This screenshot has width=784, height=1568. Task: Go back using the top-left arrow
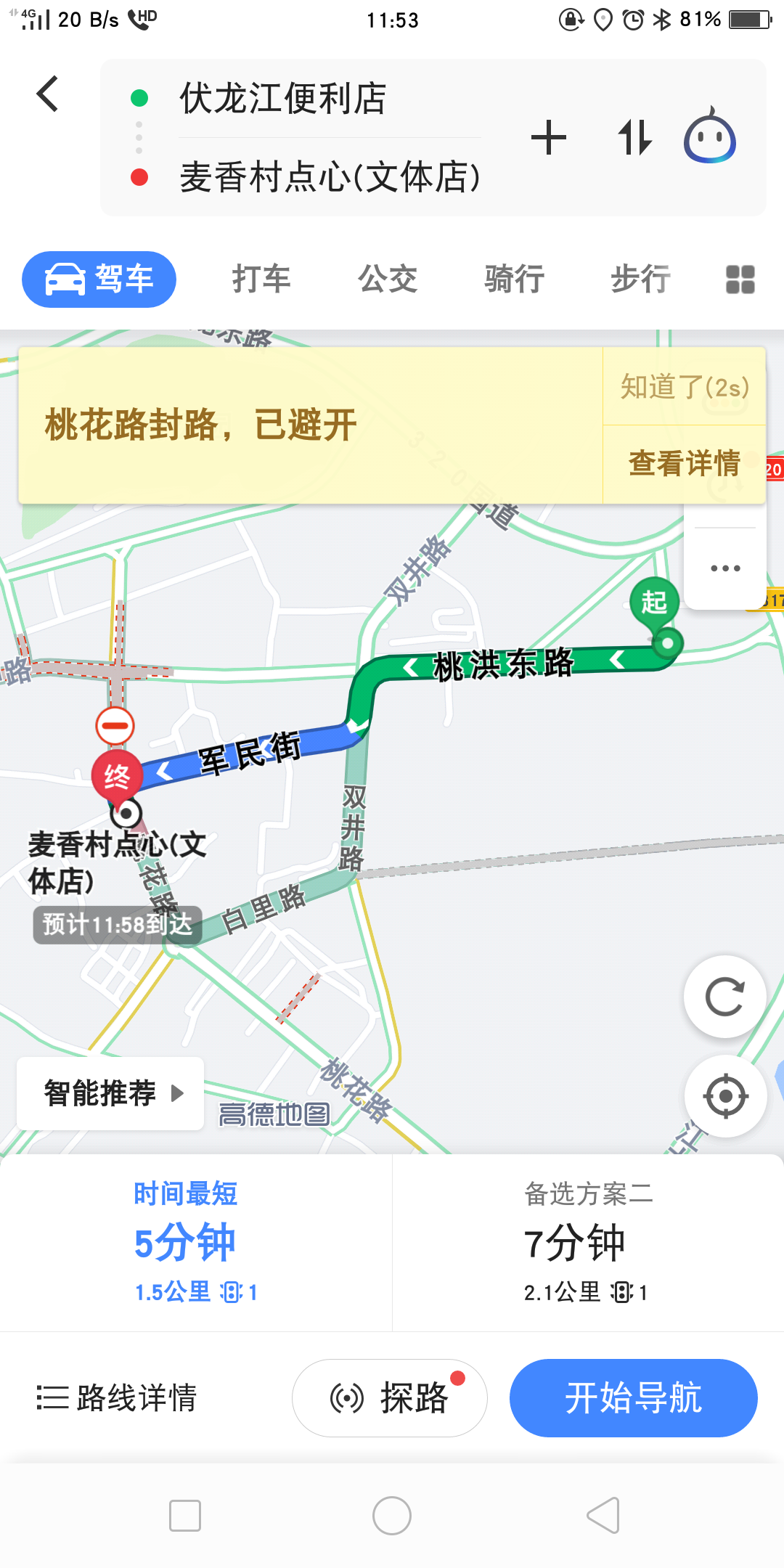pyautogui.click(x=48, y=94)
